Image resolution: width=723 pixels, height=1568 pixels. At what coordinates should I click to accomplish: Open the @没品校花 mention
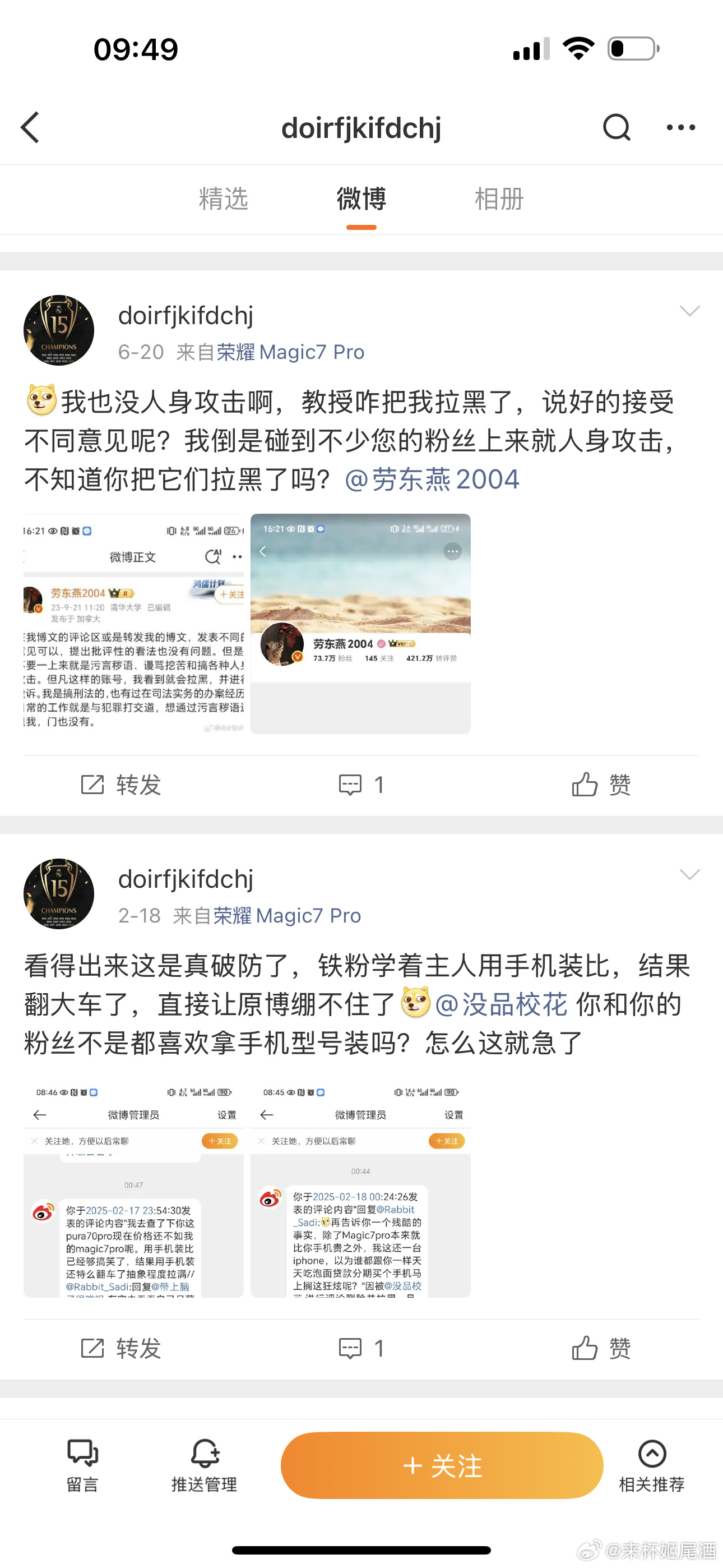[501, 1004]
